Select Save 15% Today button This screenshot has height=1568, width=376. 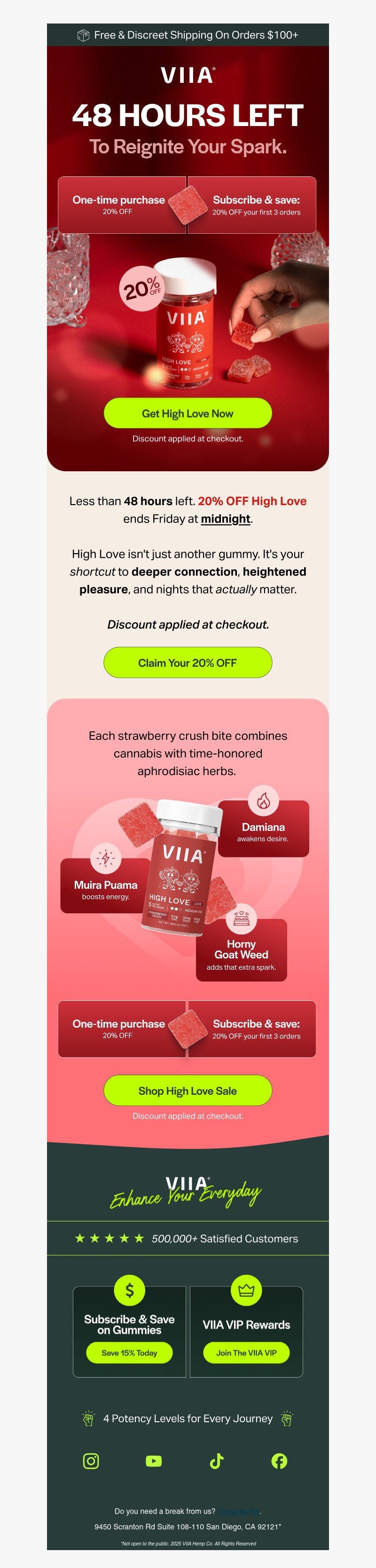[x=129, y=1353]
